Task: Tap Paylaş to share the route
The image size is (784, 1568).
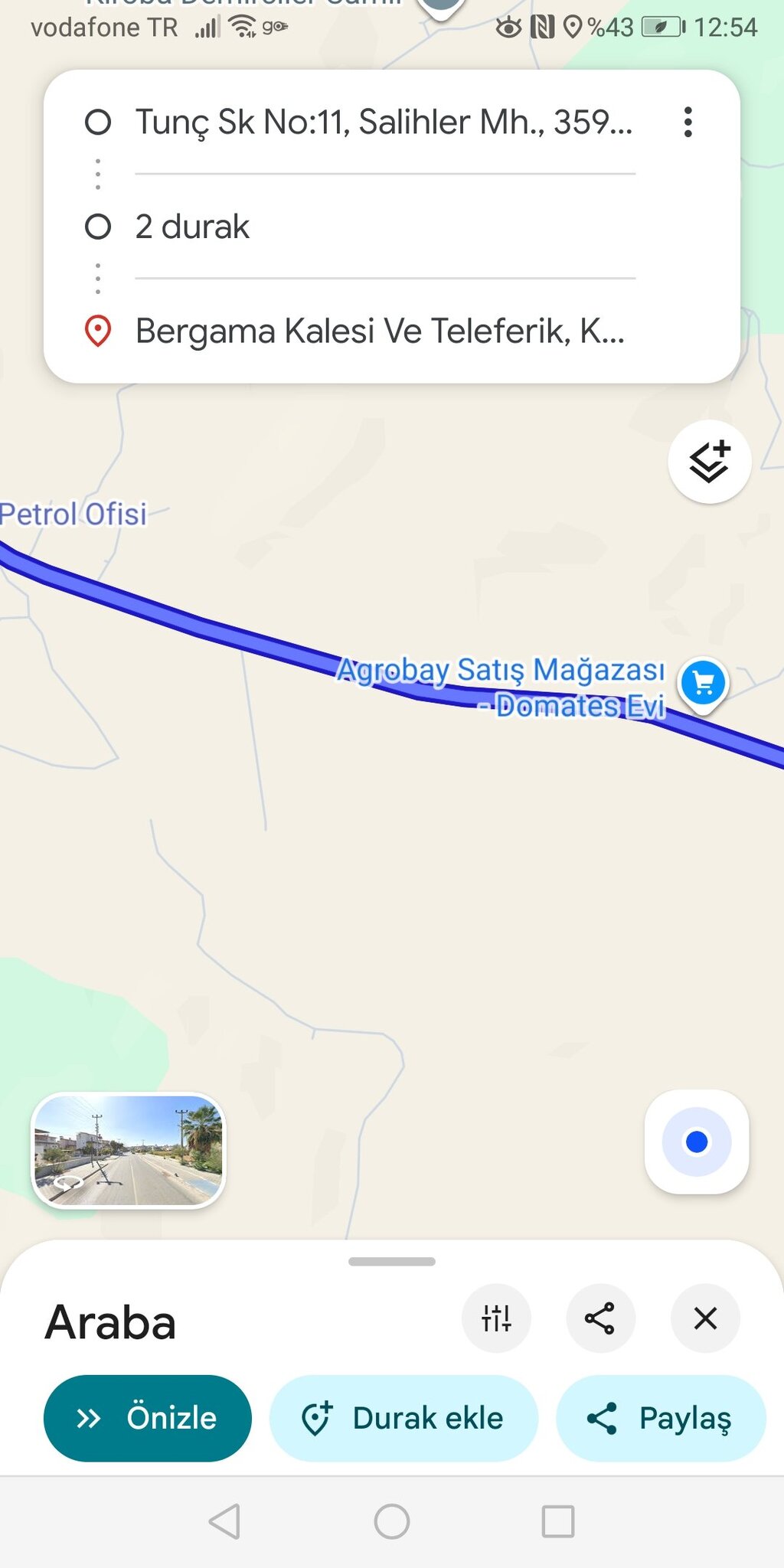Action: [660, 1417]
